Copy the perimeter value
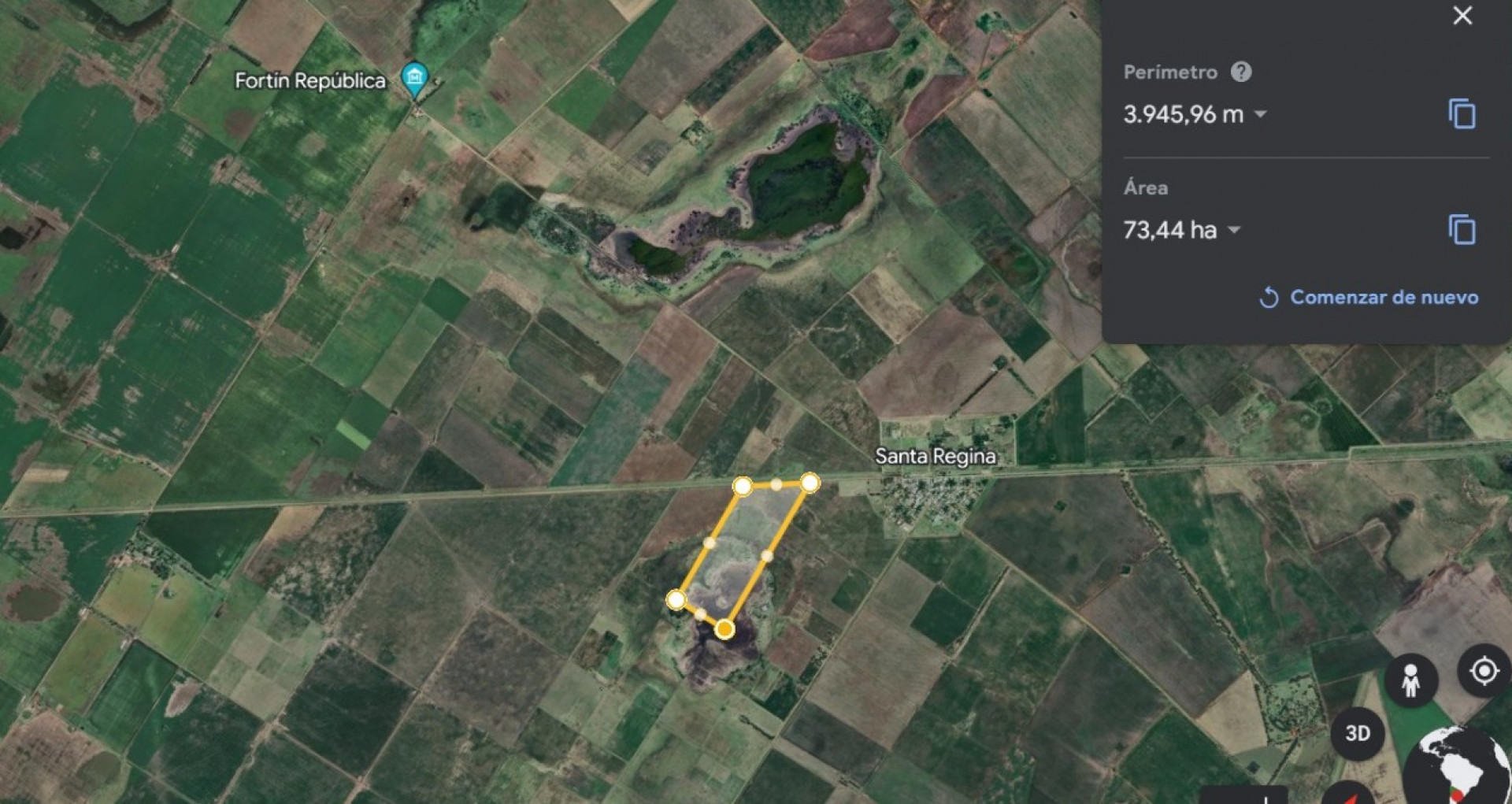This screenshot has height=804, width=1512. click(x=1462, y=114)
